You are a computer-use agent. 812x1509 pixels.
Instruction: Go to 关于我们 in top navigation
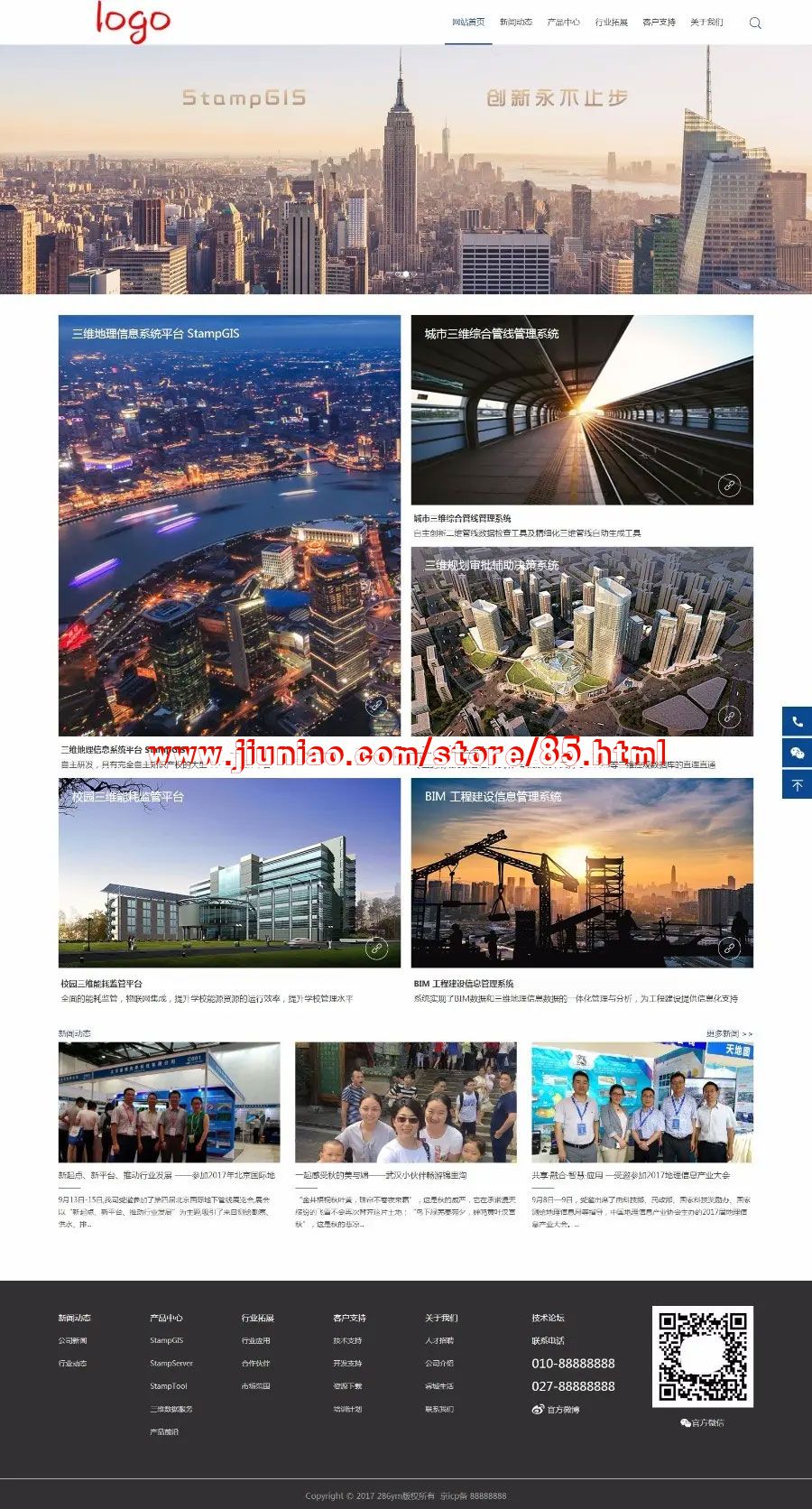[706, 23]
